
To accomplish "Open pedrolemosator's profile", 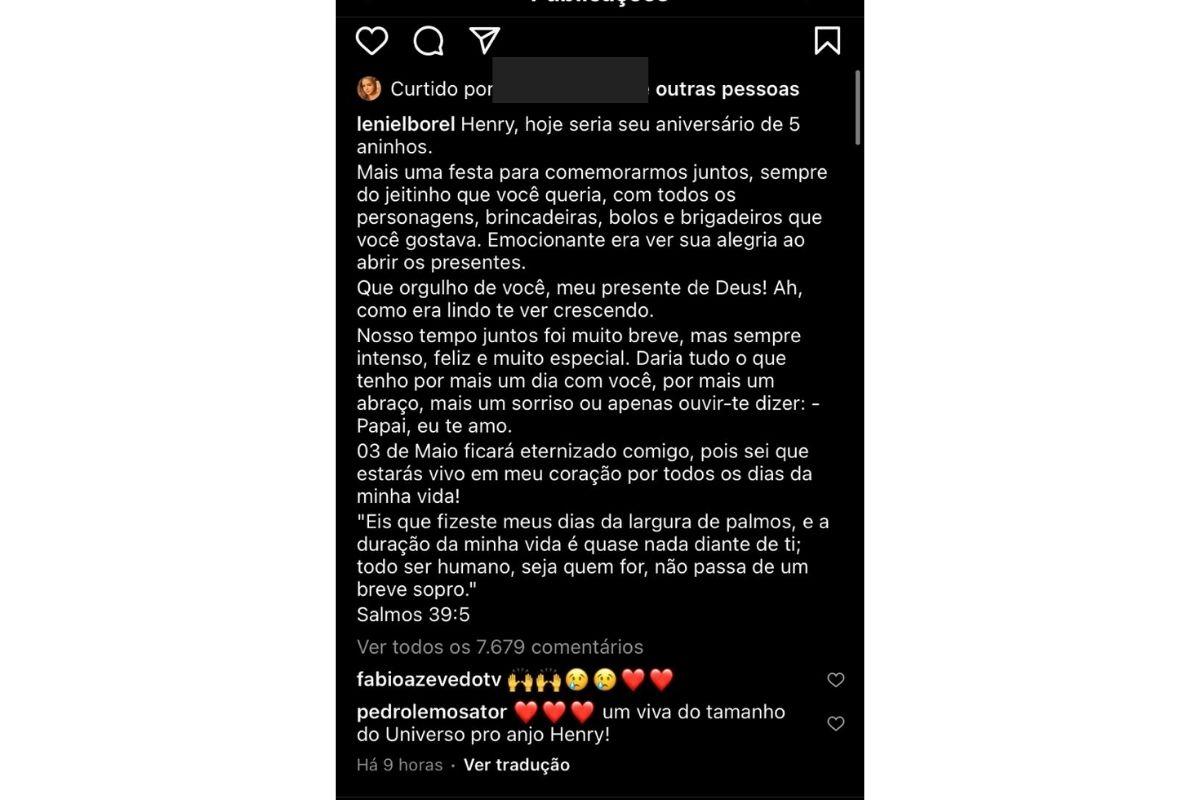I will 432,713.
